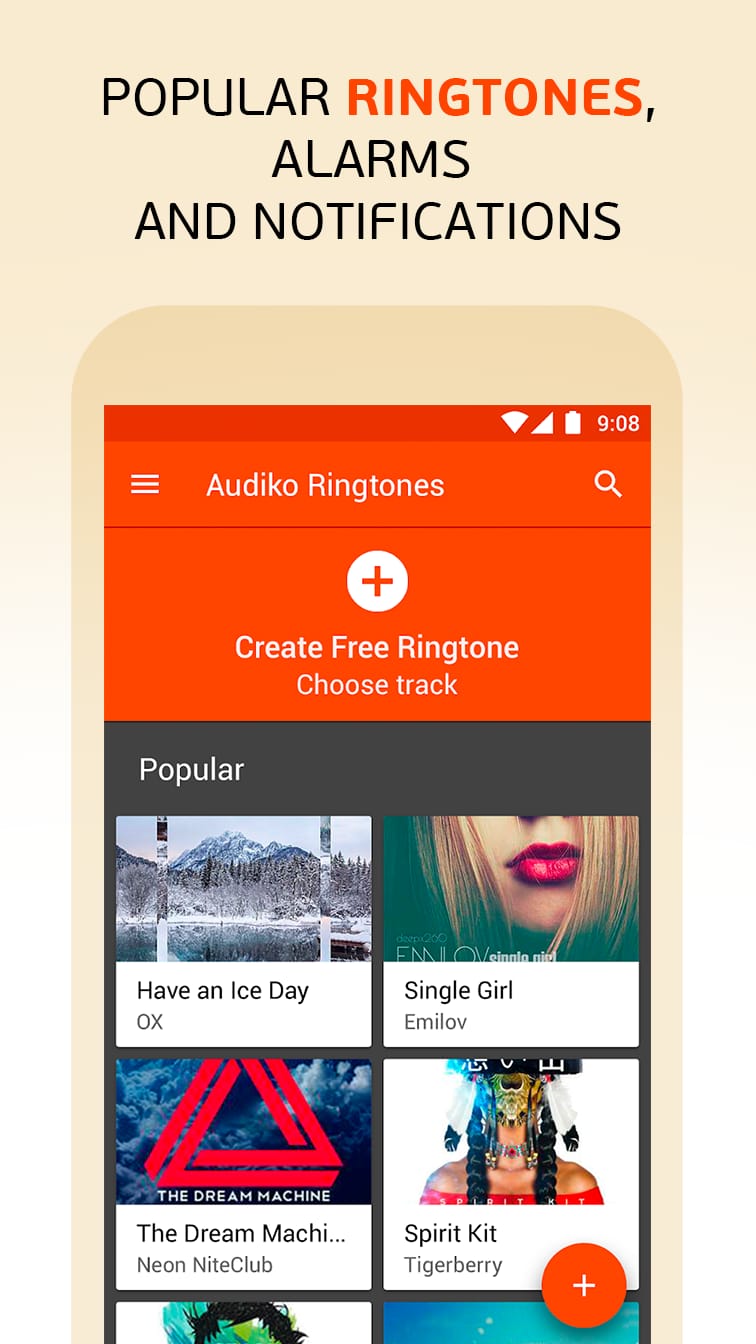Tap the battery indicator in the status bar
This screenshot has width=756, height=1344.
pyautogui.click(x=573, y=423)
